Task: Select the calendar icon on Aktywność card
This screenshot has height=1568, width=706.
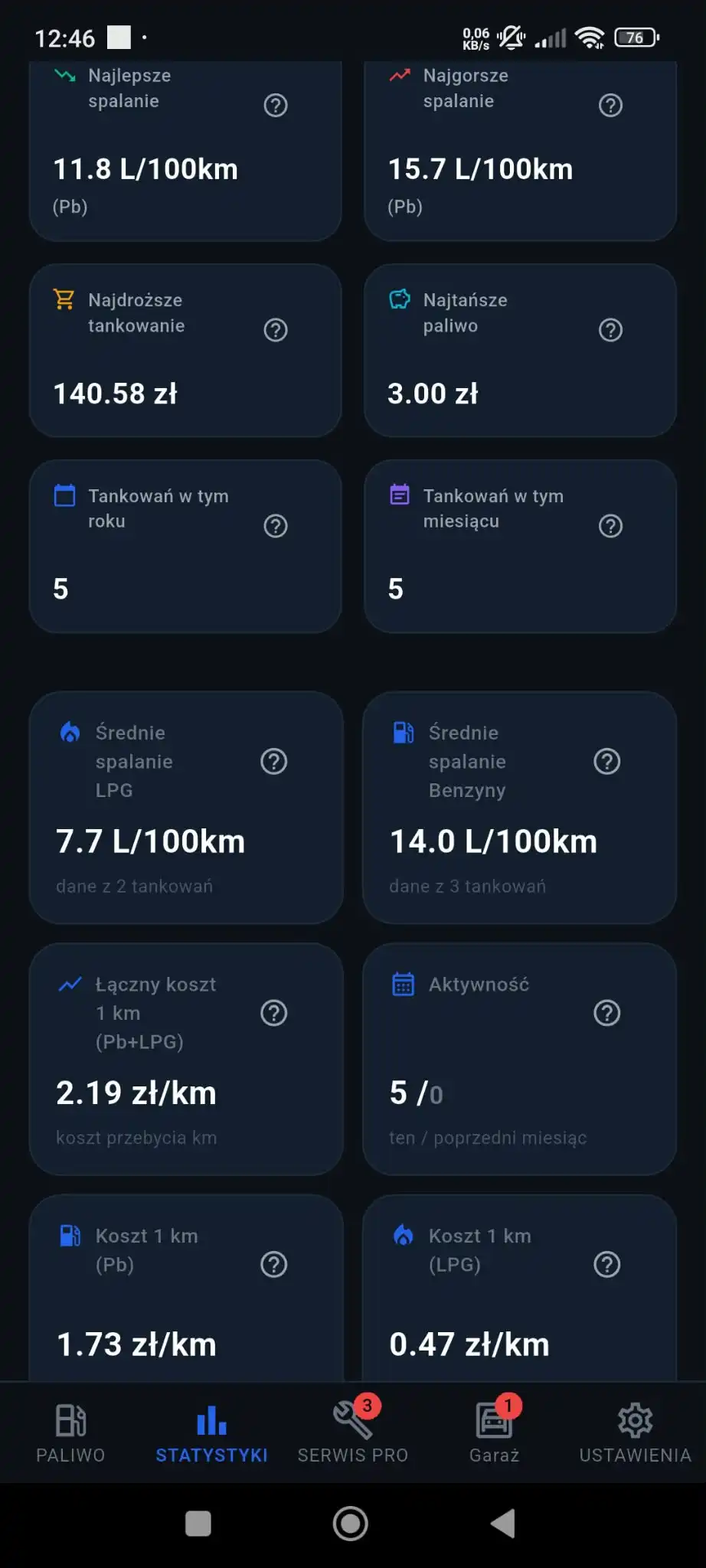Action: click(x=404, y=984)
